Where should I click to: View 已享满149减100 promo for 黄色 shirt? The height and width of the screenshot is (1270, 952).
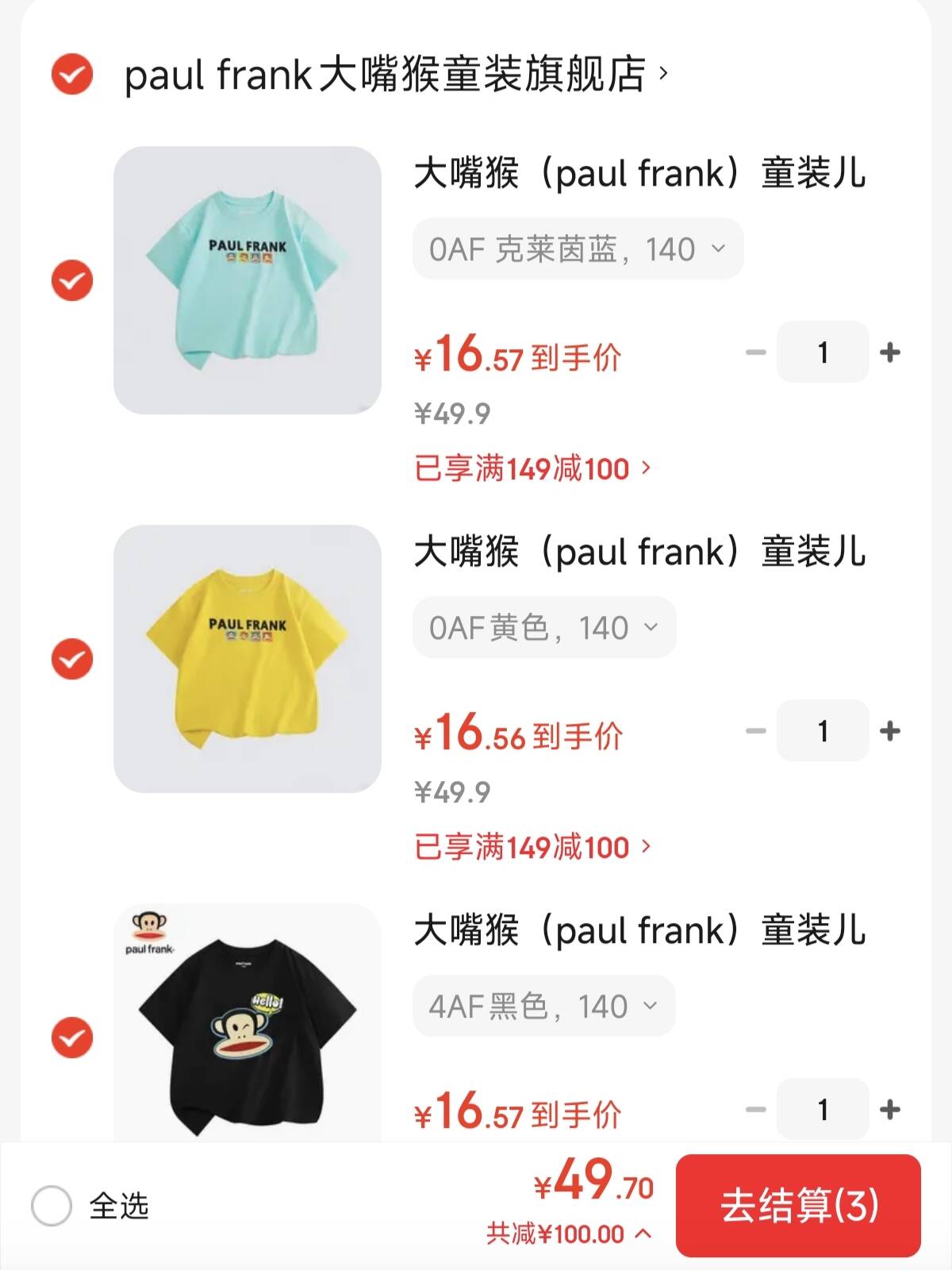[x=532, y=847]
